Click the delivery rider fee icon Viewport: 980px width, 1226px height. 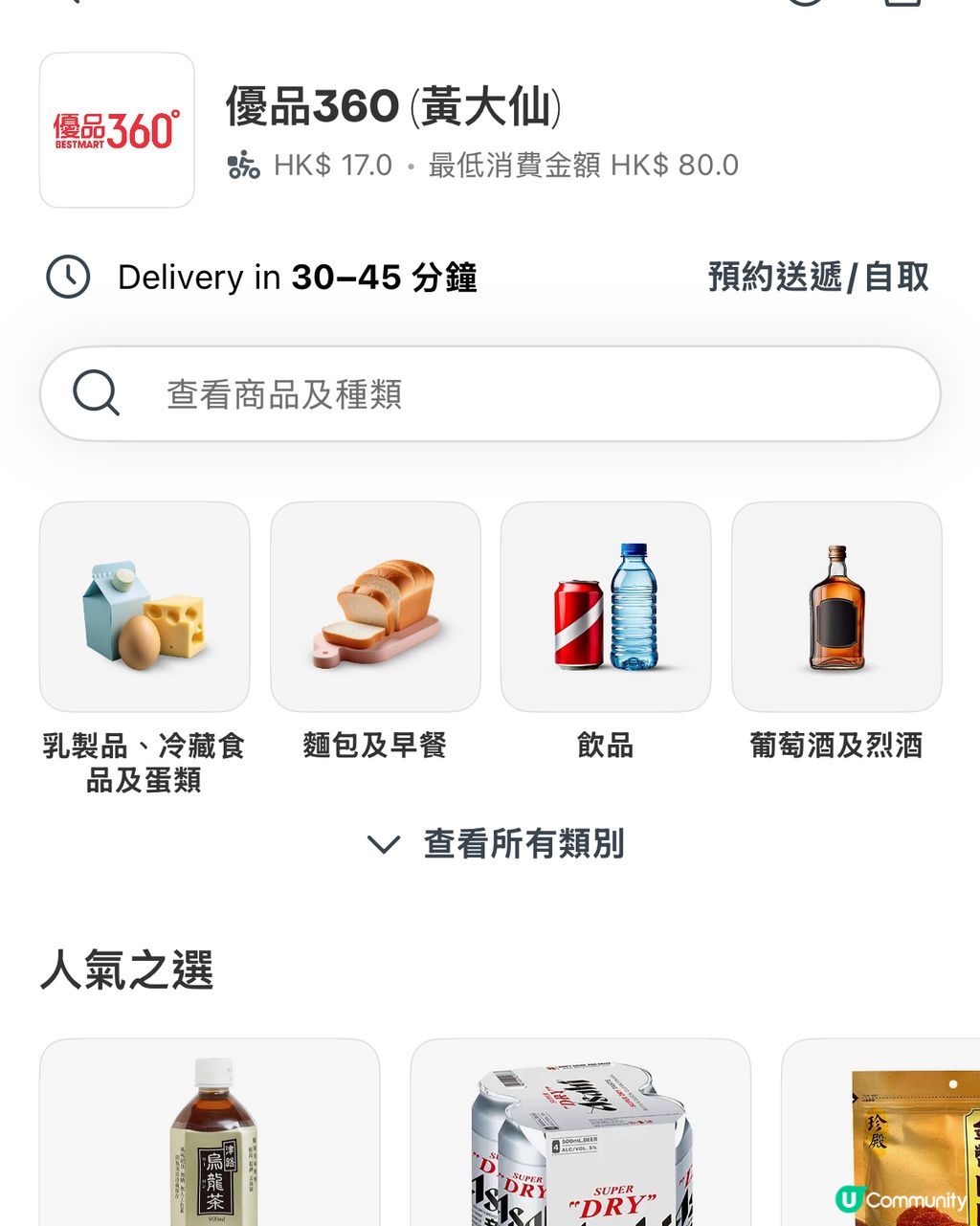242,164
